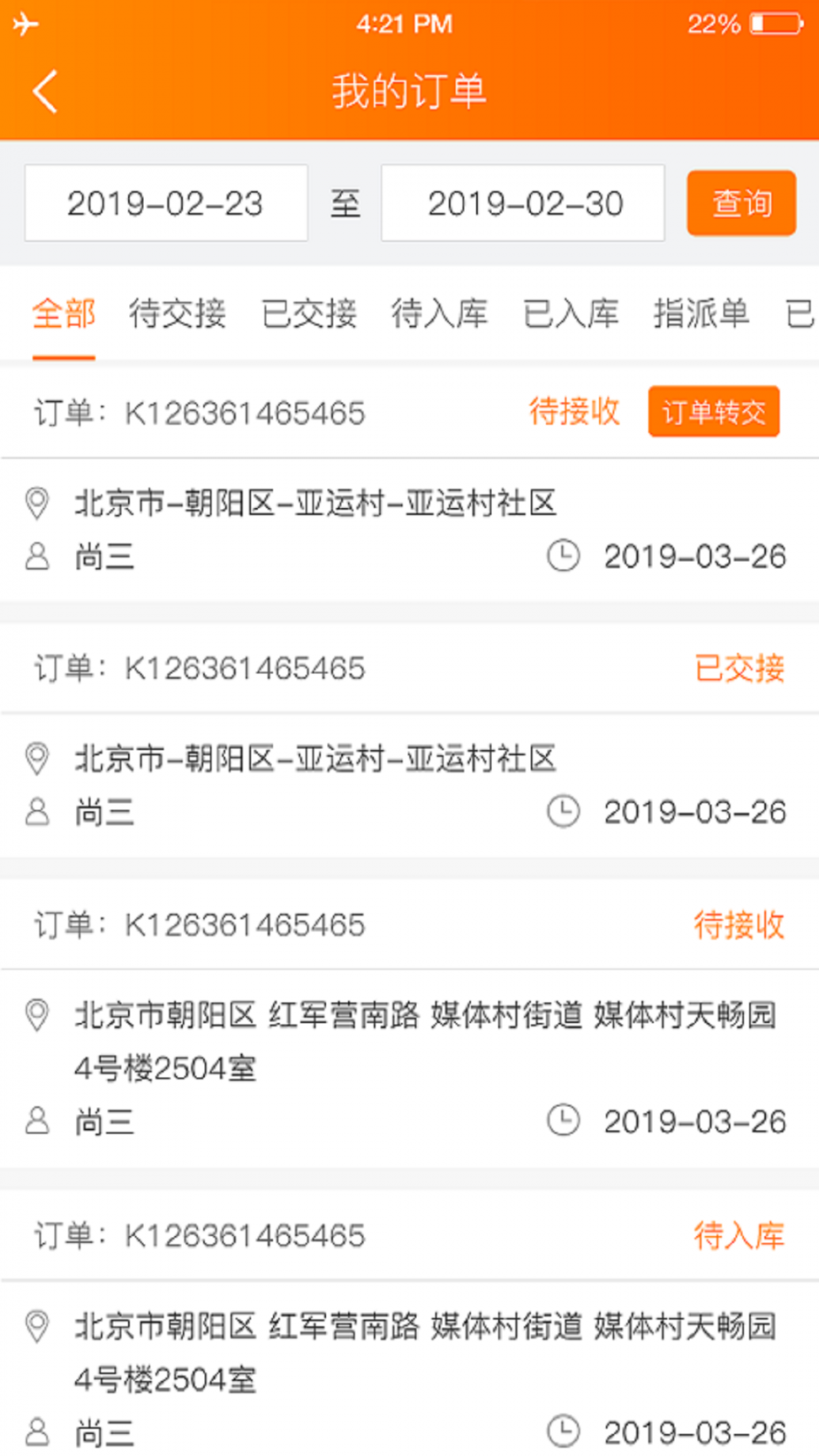Go back using the top-left arrow
This screenshot has width=819, height=1456.
(45, 91)
